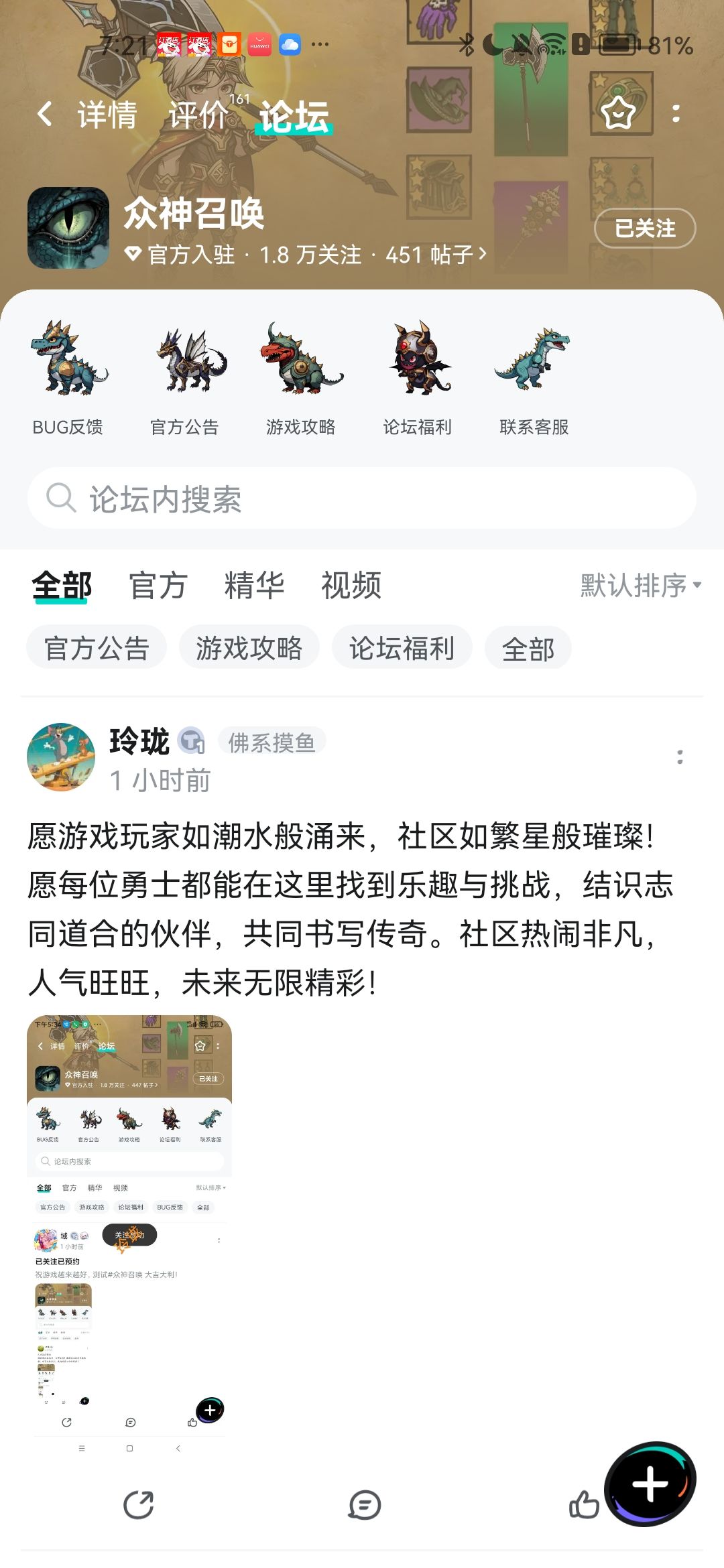This screenshot has width=724, height=1568.
Task: Open the 默认排序 sort dropdown
Action: tap(641, 585)
